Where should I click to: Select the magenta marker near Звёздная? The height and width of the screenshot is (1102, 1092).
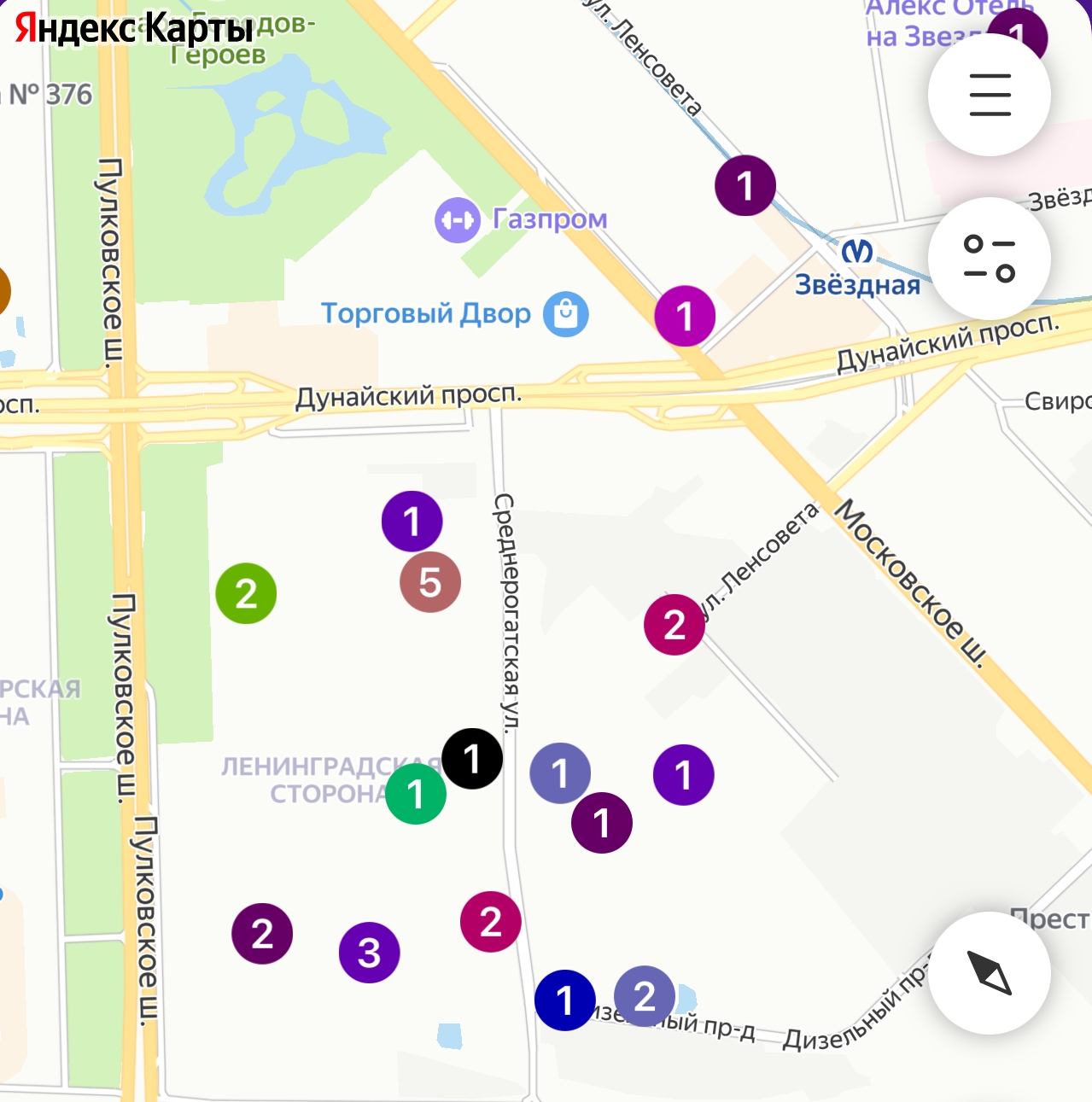[685, 316]
